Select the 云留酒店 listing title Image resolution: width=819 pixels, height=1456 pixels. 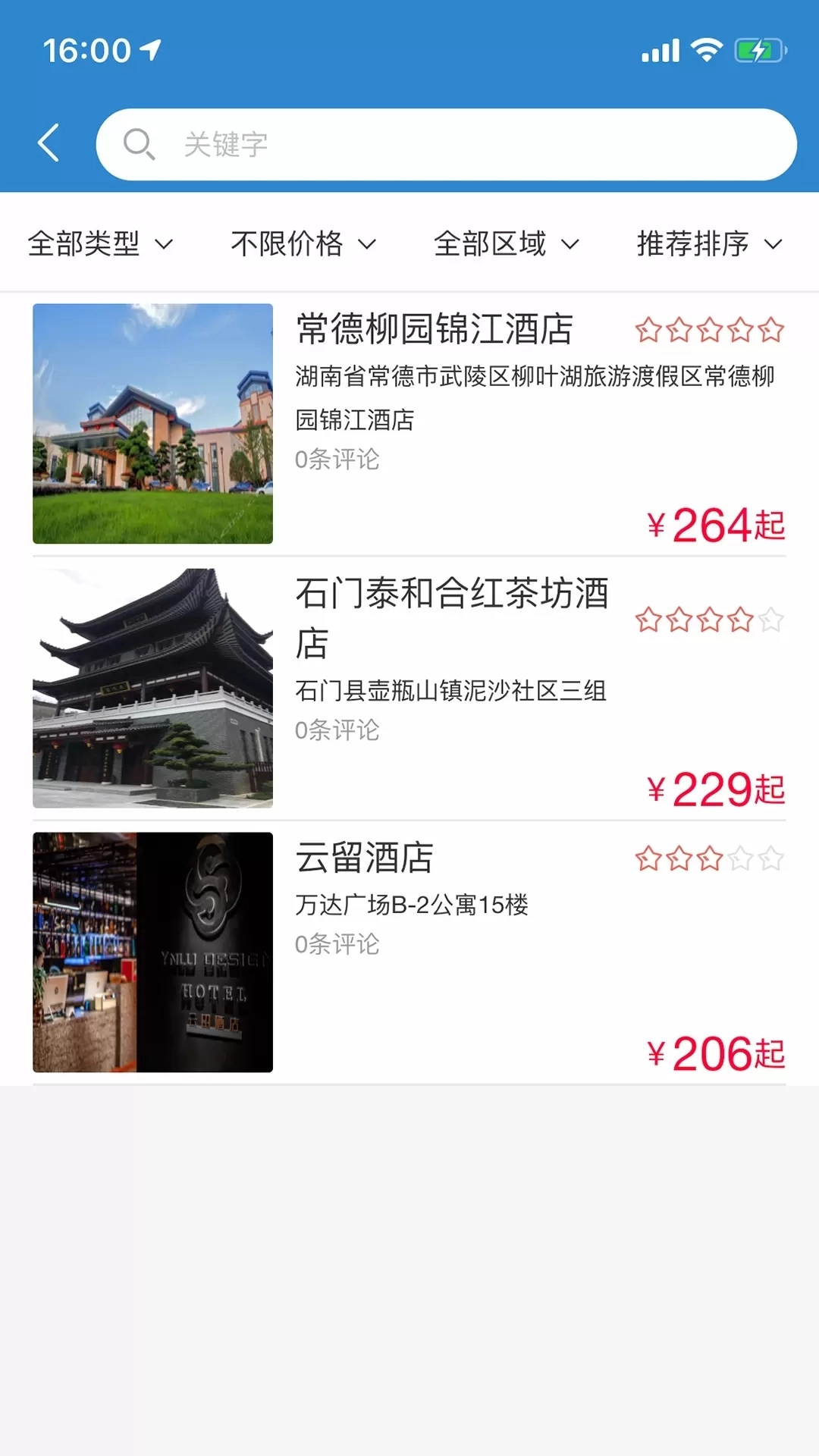366,858
